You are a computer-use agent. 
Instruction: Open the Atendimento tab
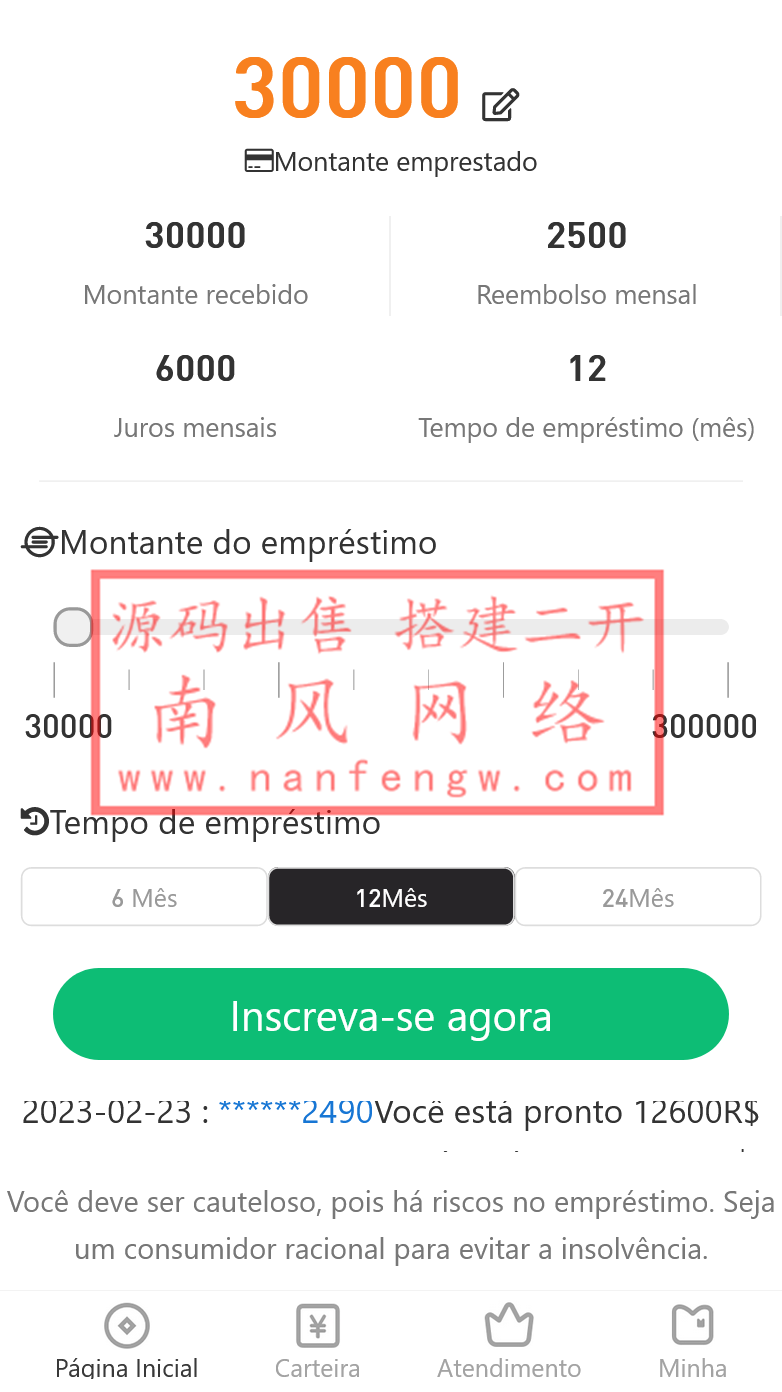(509, 1342)
